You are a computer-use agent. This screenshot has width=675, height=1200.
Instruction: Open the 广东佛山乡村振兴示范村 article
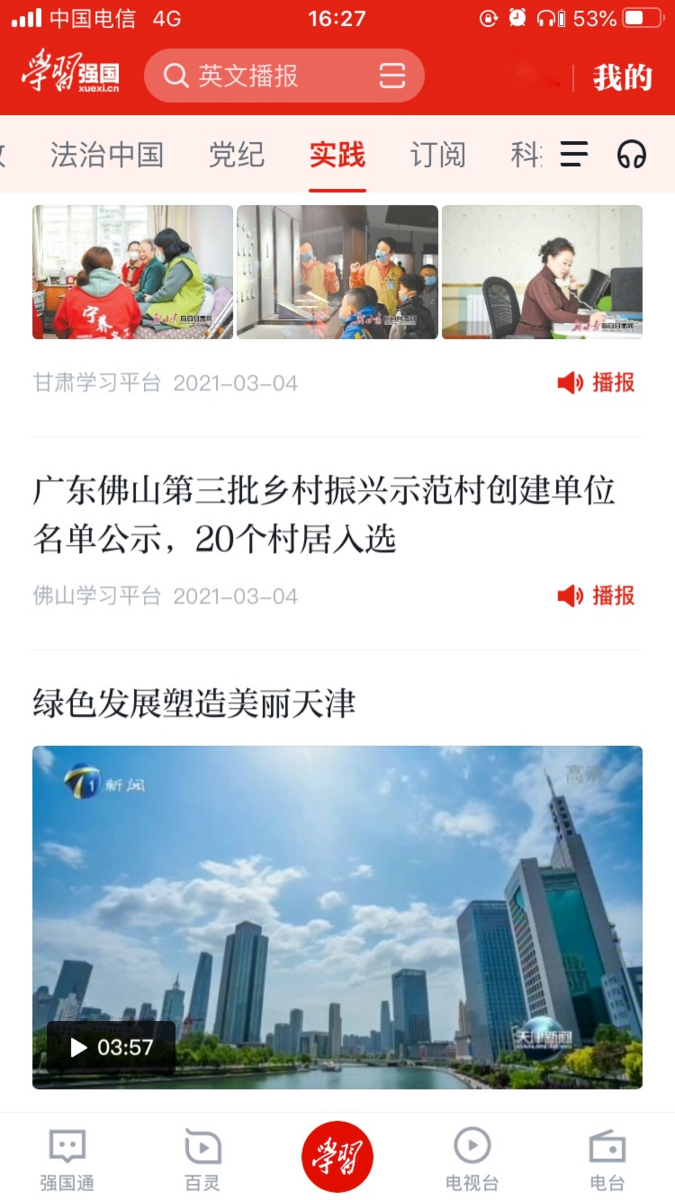tap(324, 515)
